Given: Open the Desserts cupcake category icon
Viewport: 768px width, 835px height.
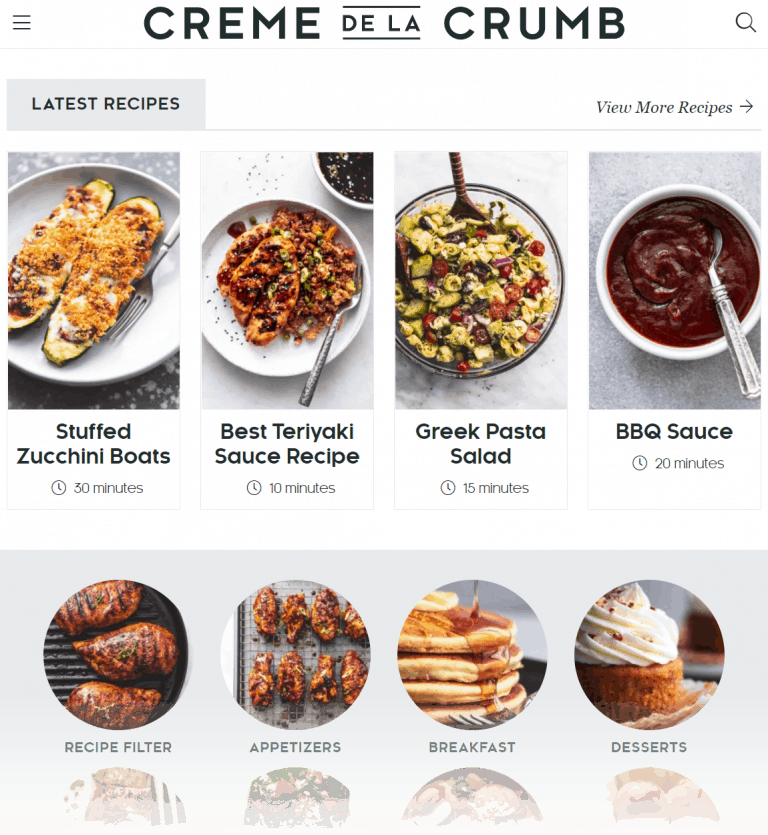Looking at the screenshot, I should coord(648,655).
